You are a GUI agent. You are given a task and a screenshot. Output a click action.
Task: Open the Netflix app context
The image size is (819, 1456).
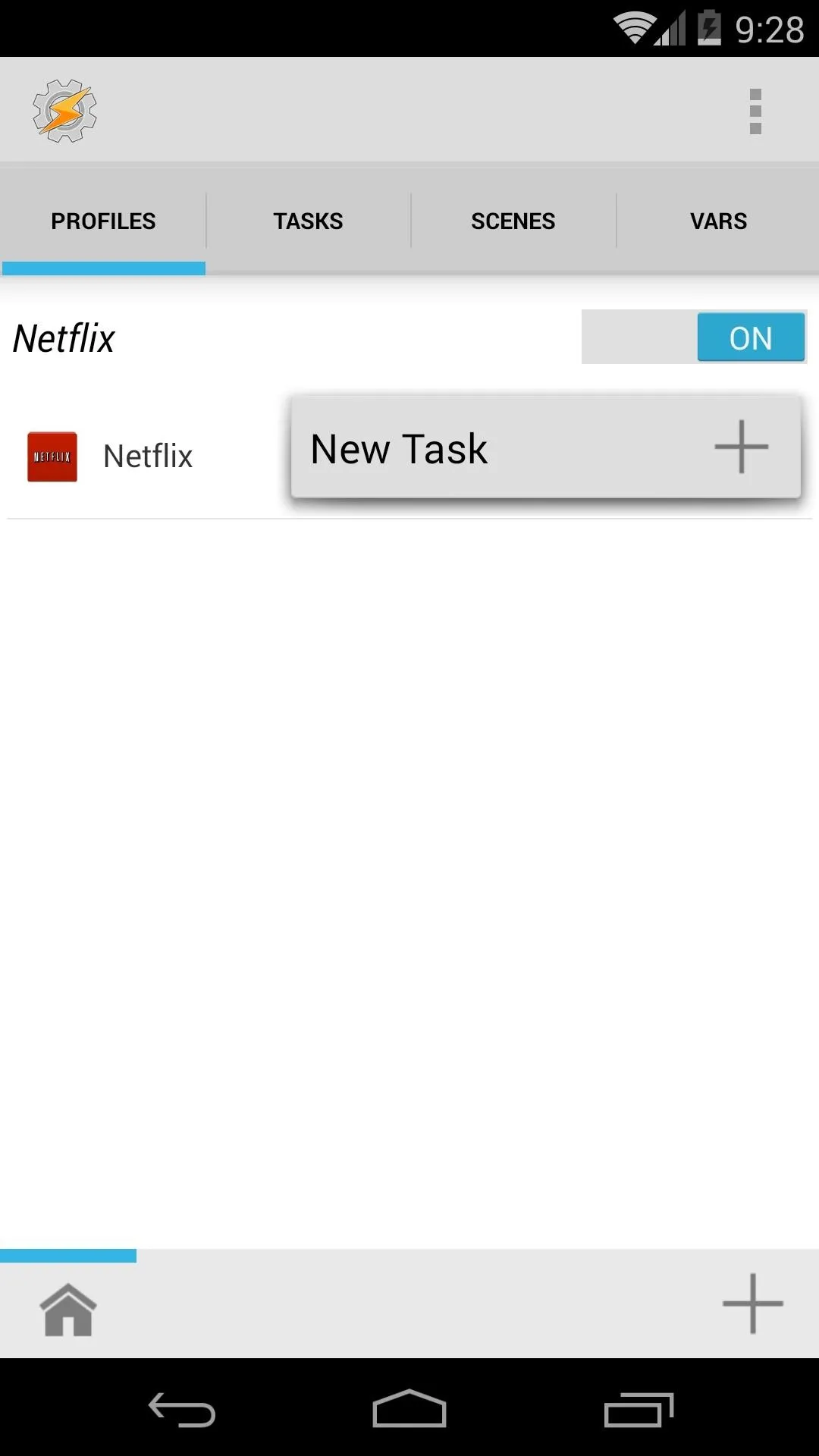110,457
